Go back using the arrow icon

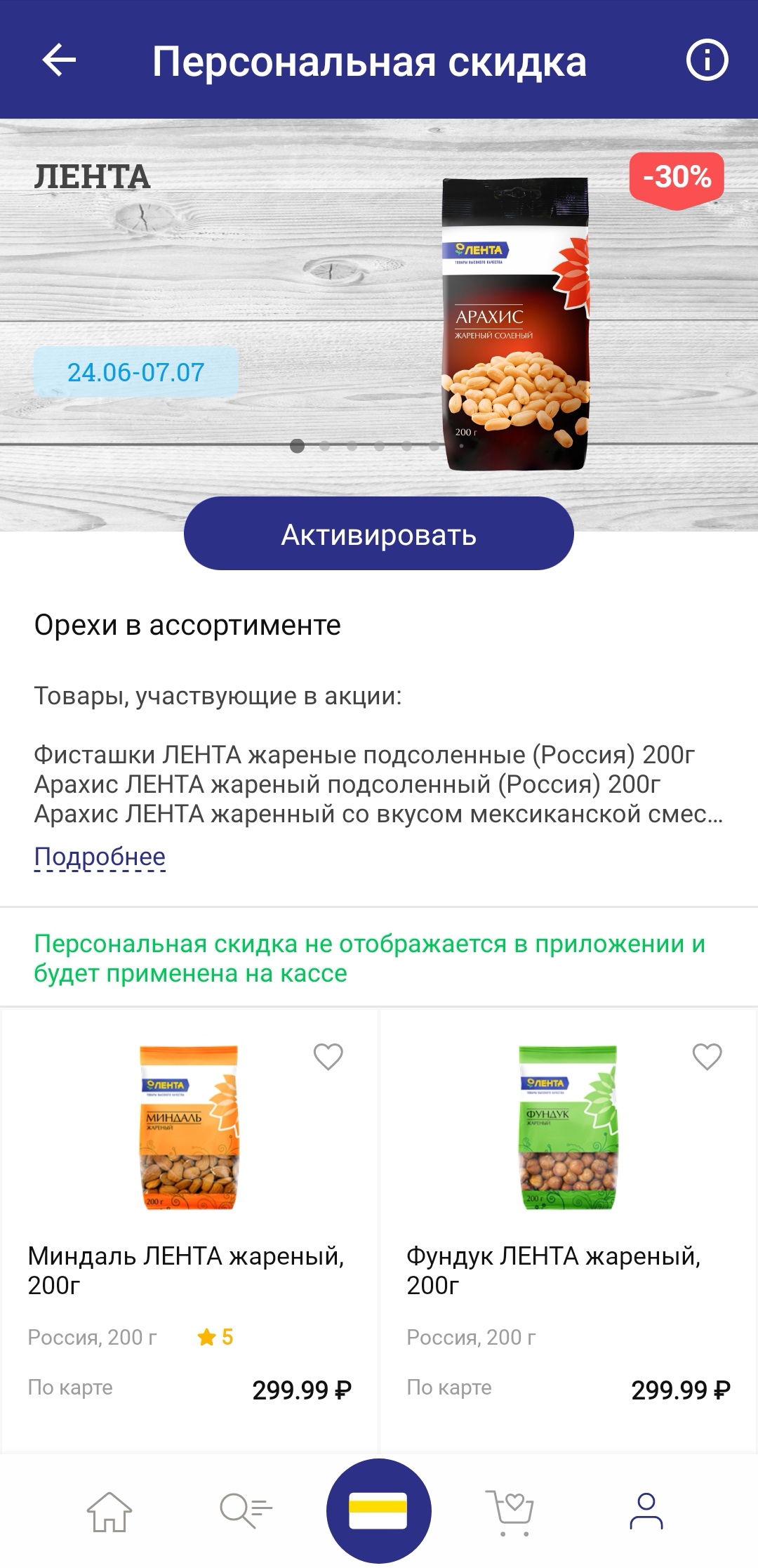pos(59,60)
